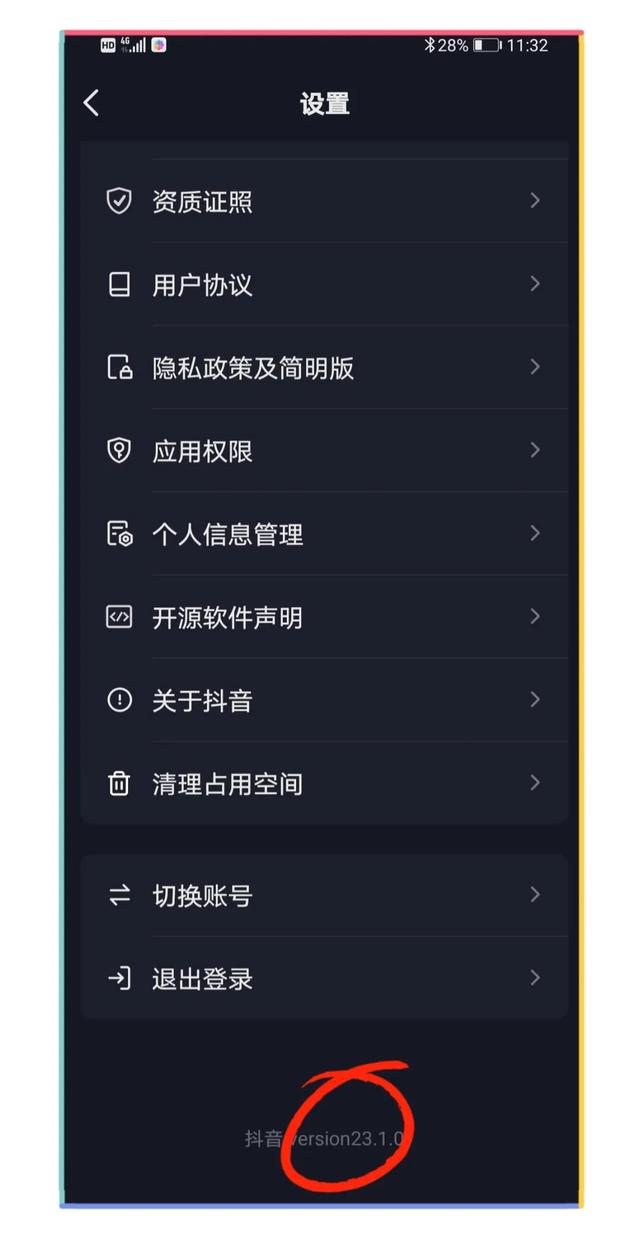Select 切换账号 to switch accounts
Viewport: 640px width, 1235px height.
point(322,895)
